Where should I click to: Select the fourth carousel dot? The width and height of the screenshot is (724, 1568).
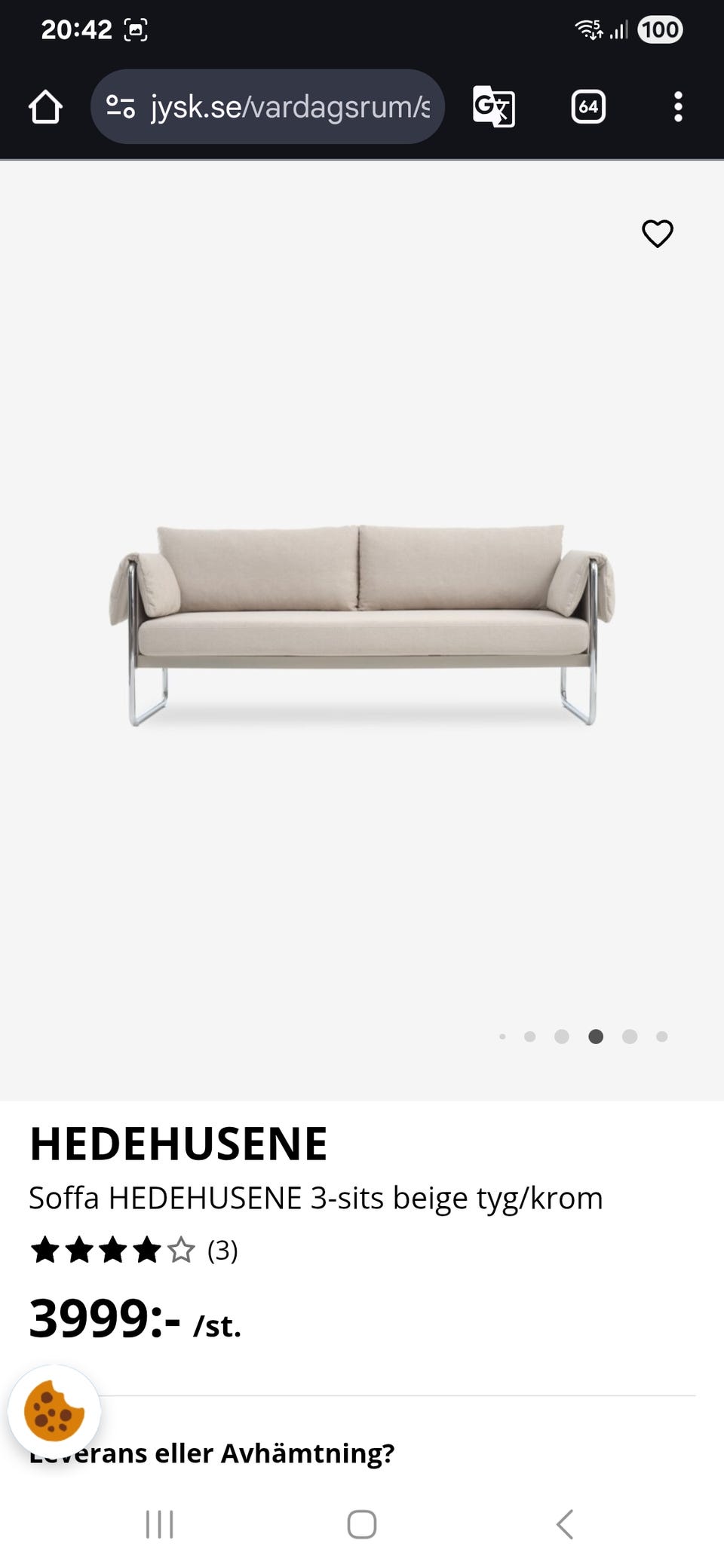pos(595,1037)
